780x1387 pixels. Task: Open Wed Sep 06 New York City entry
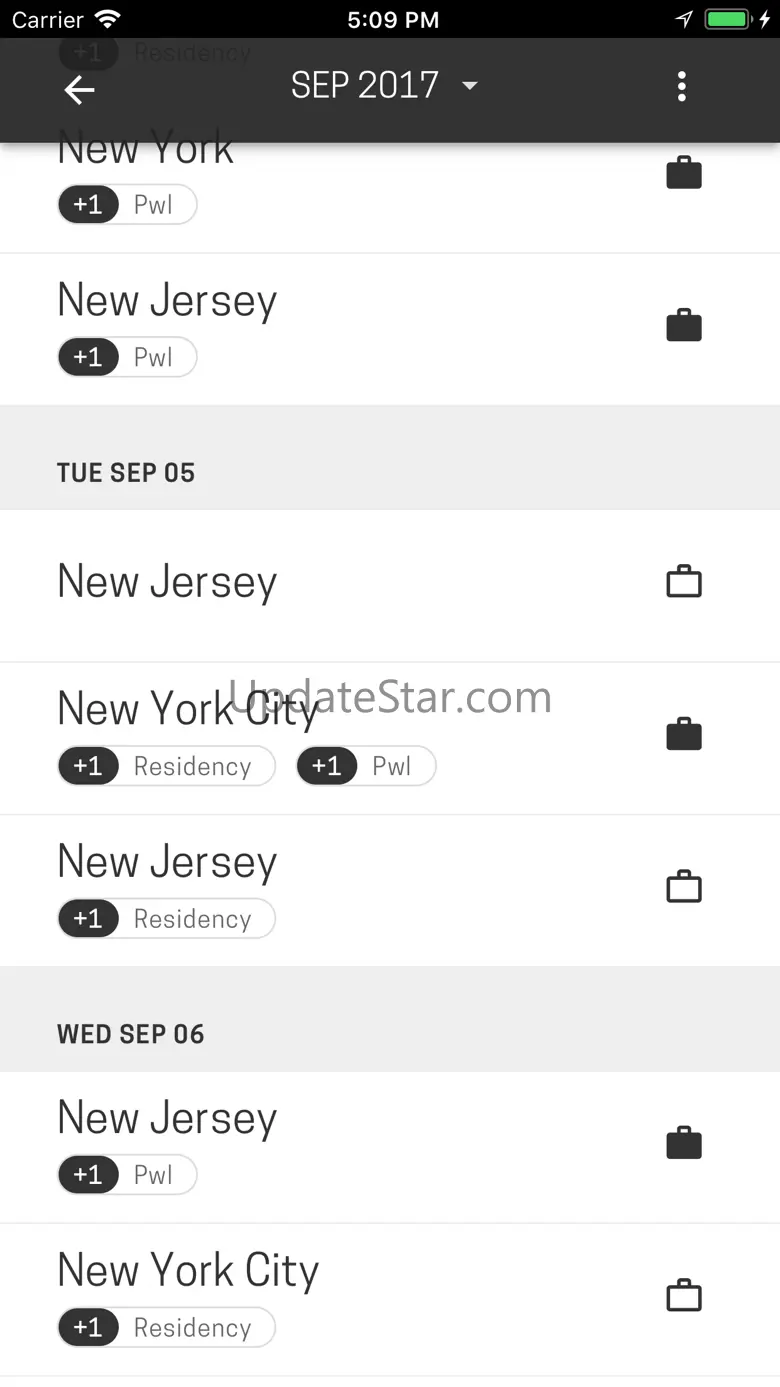390,1300
